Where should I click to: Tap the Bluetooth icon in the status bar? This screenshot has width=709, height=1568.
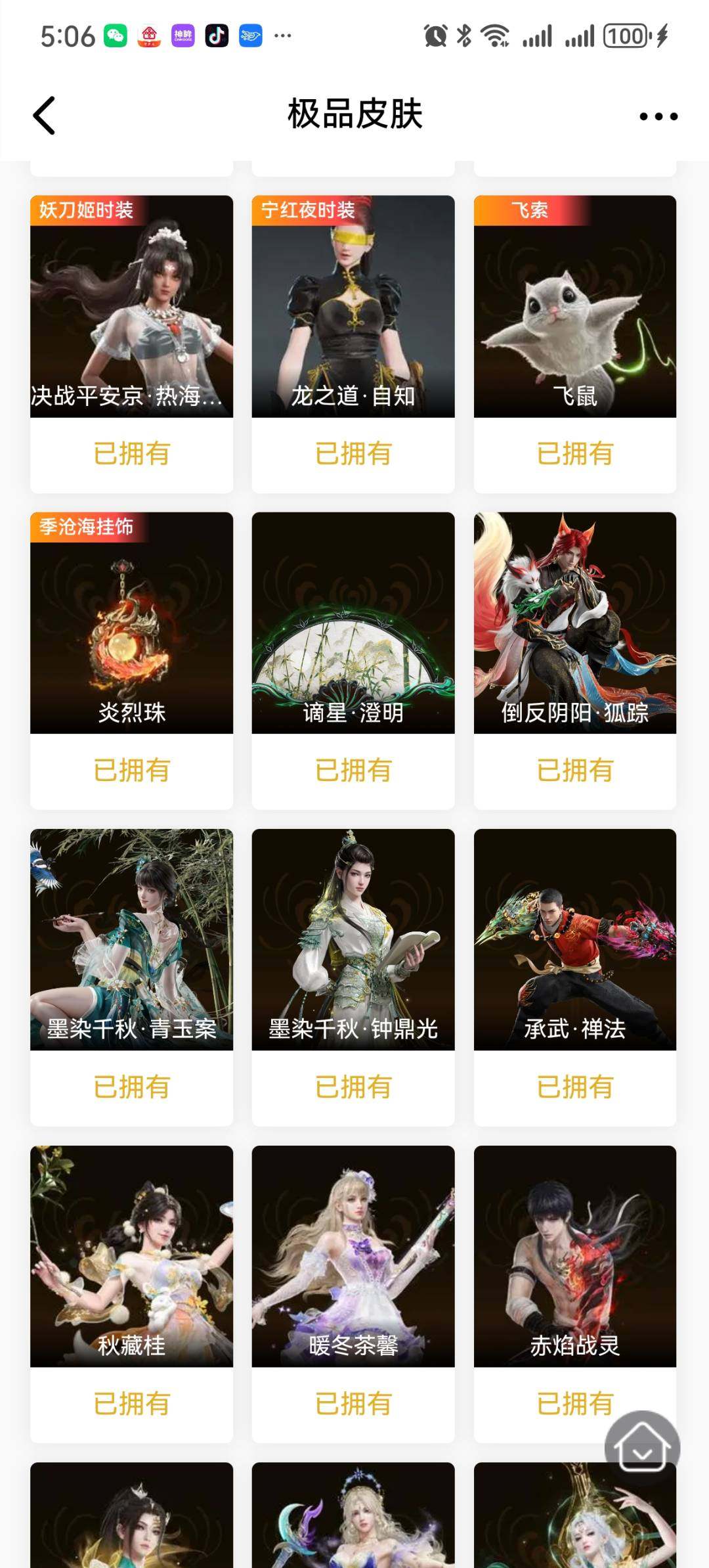coord(463,36)
